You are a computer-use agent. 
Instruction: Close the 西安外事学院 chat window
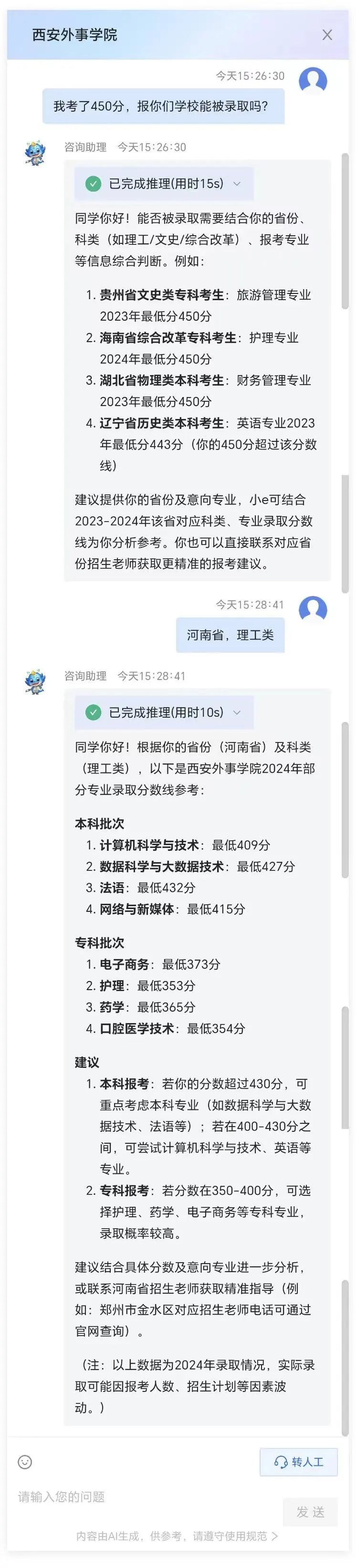coord(327,35)
